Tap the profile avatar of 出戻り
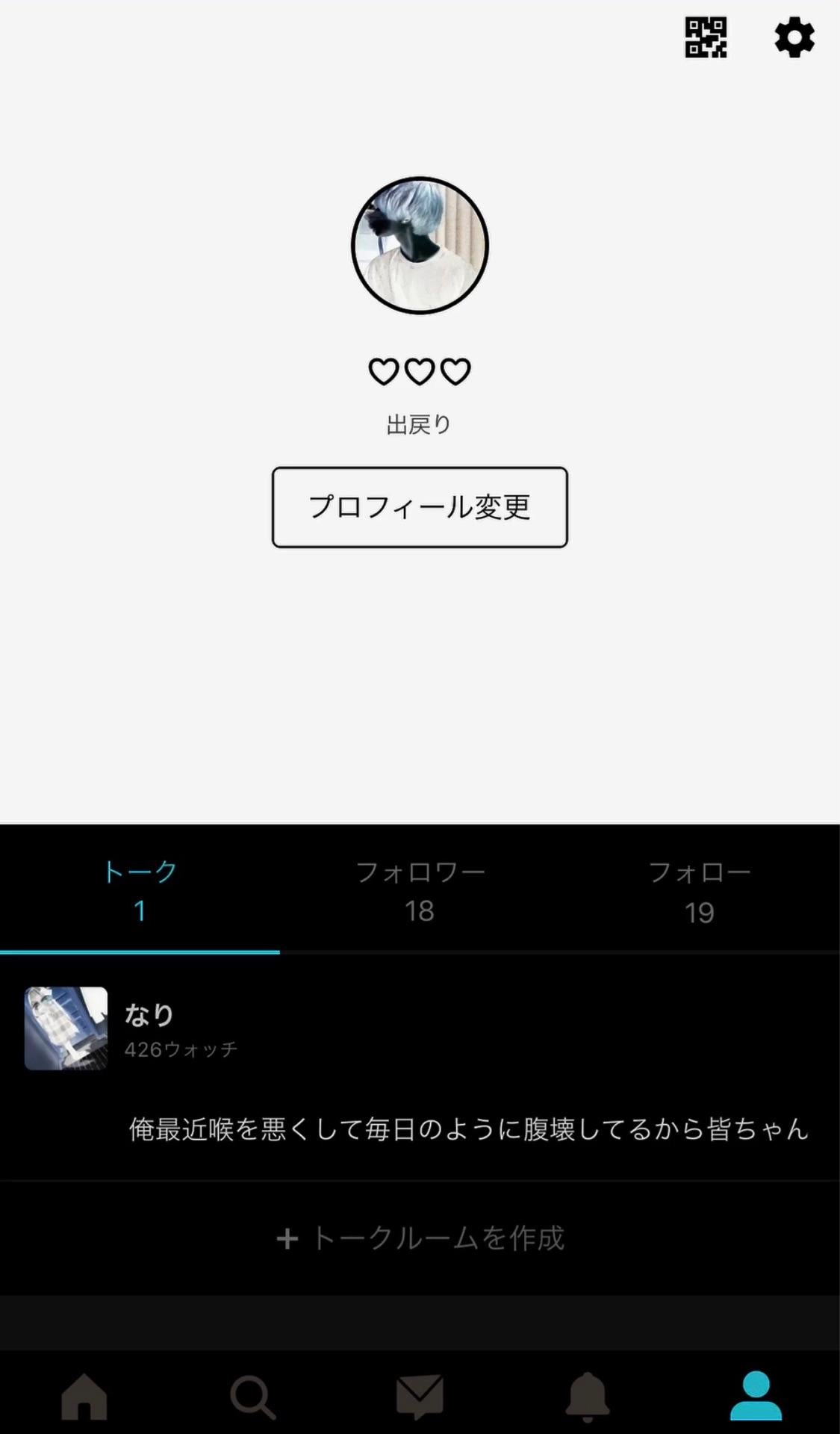This screenshot has width=840, height=1434. click(x=420, y=243)
